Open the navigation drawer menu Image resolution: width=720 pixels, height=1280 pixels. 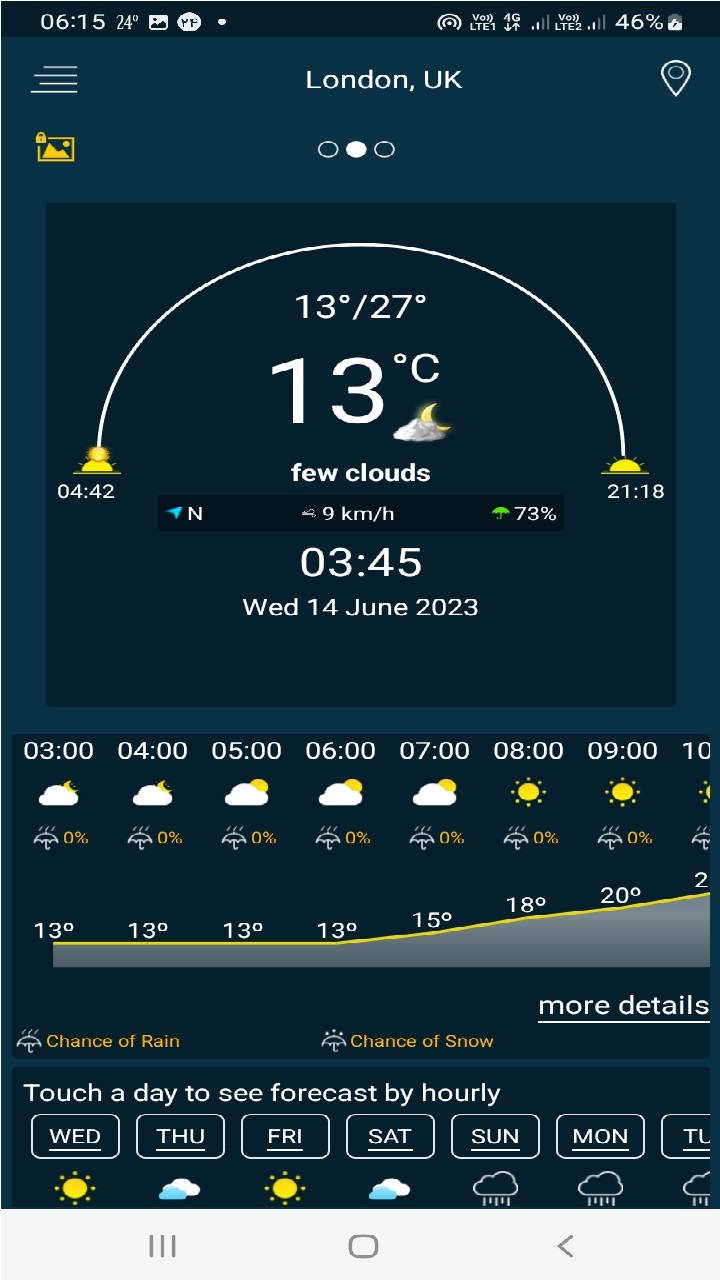[x=54, y=79]
